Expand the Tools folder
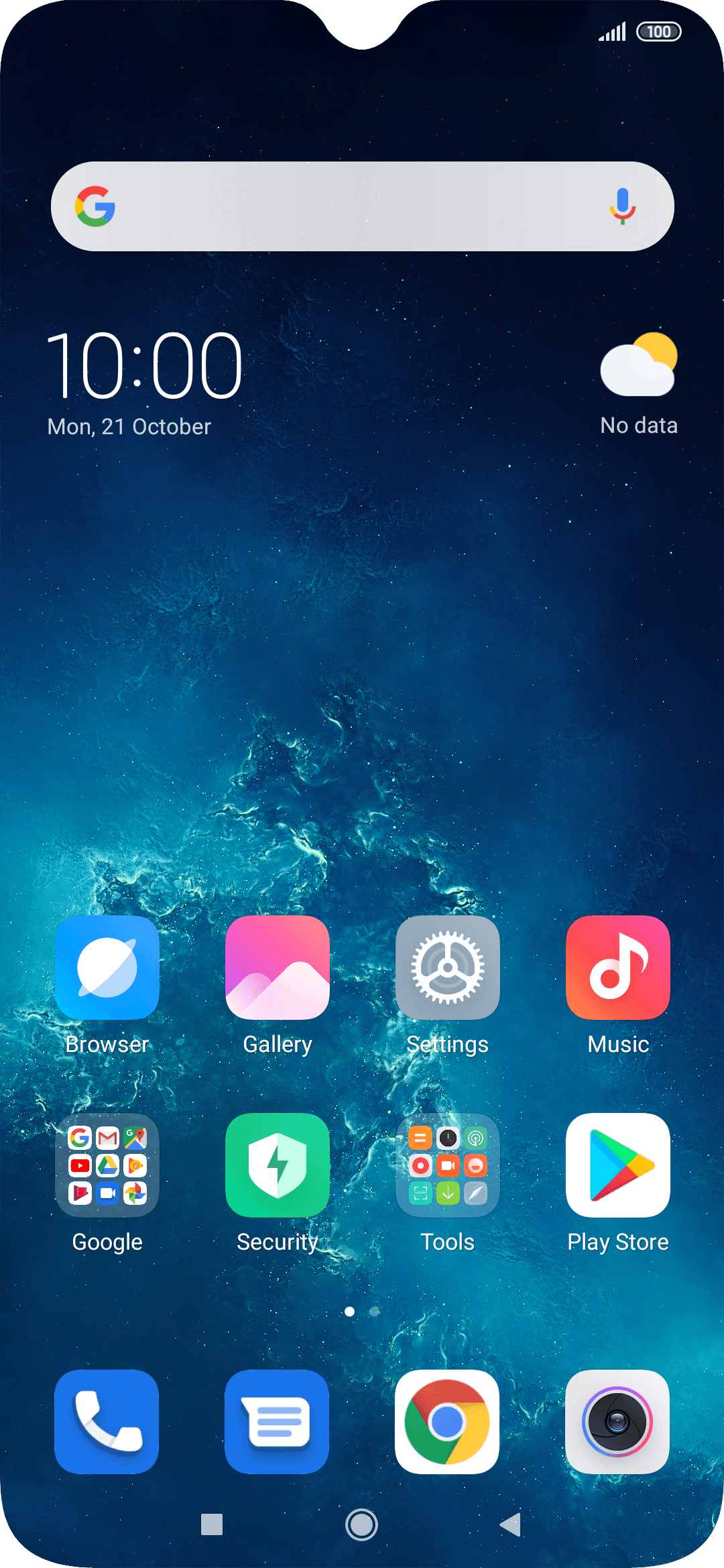Viewport: 724px width, 1568px height. [448, 1165]
